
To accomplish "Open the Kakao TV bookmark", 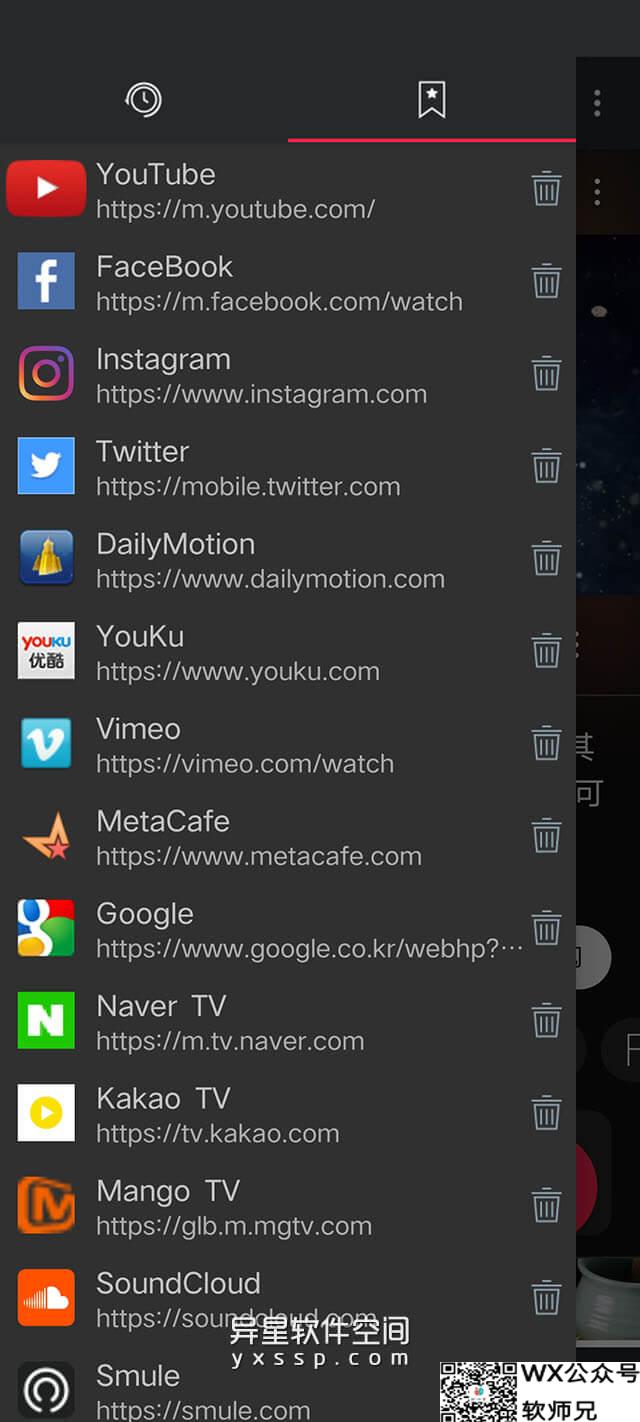I will pos(260,1114).
